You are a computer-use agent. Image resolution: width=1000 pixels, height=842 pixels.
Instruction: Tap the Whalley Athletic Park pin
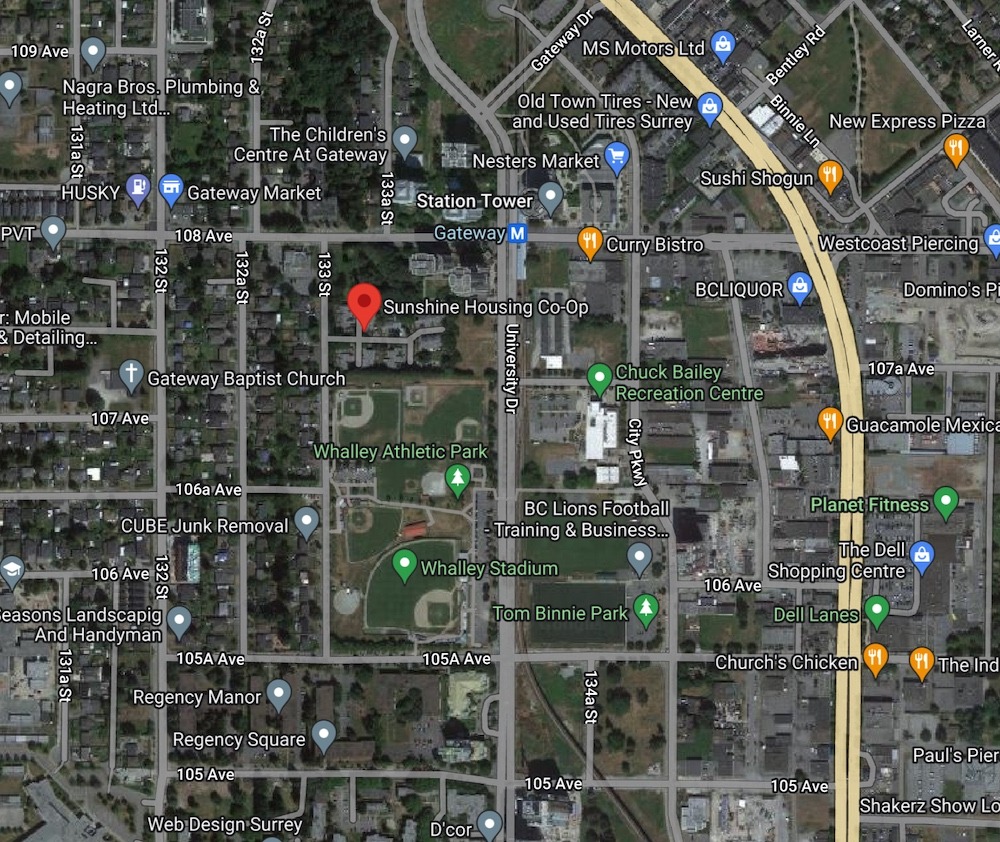click(x=458, y=478)
